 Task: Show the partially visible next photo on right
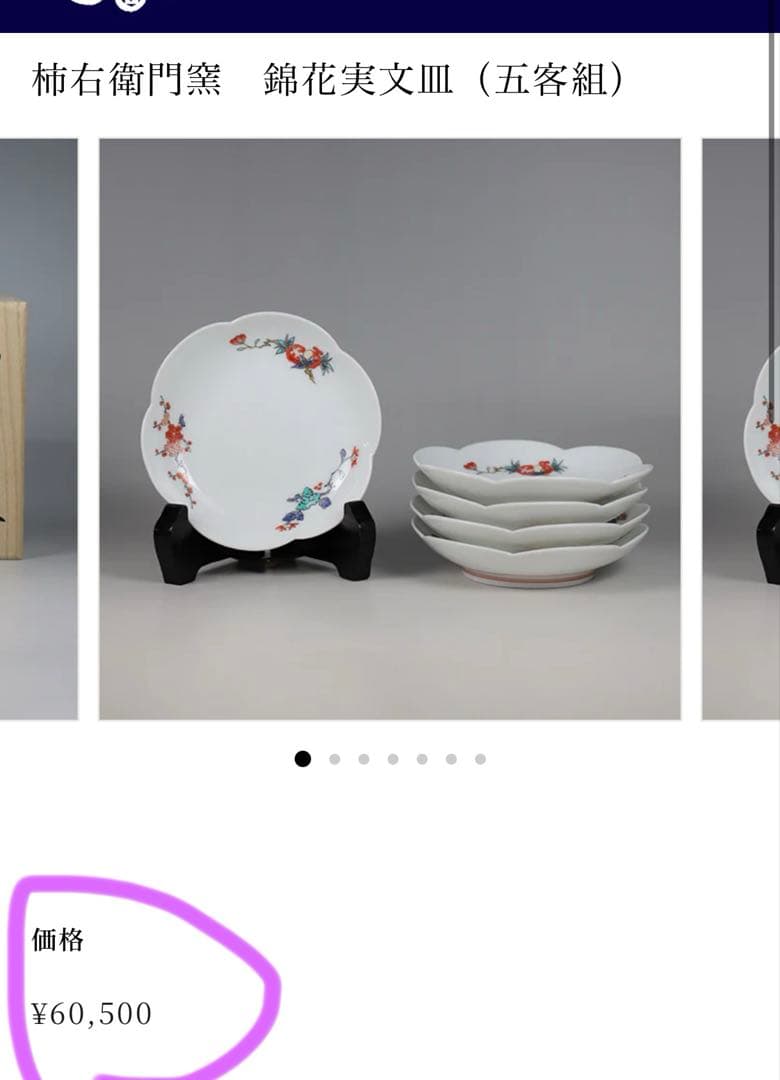click(x=744, y=430)
